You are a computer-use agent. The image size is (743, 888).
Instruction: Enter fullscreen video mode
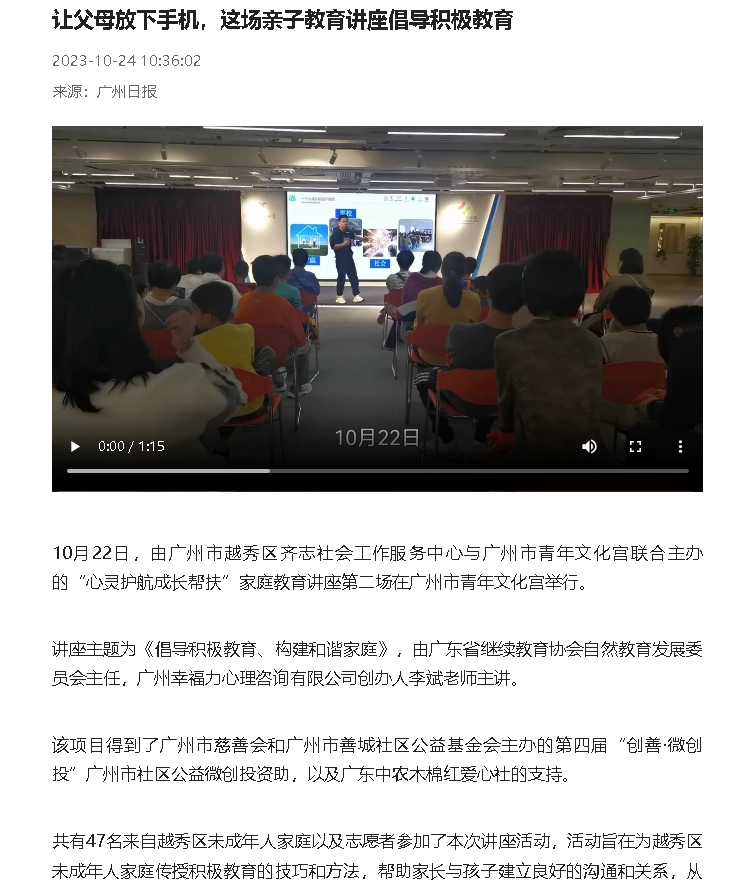[x=635, y=446]
